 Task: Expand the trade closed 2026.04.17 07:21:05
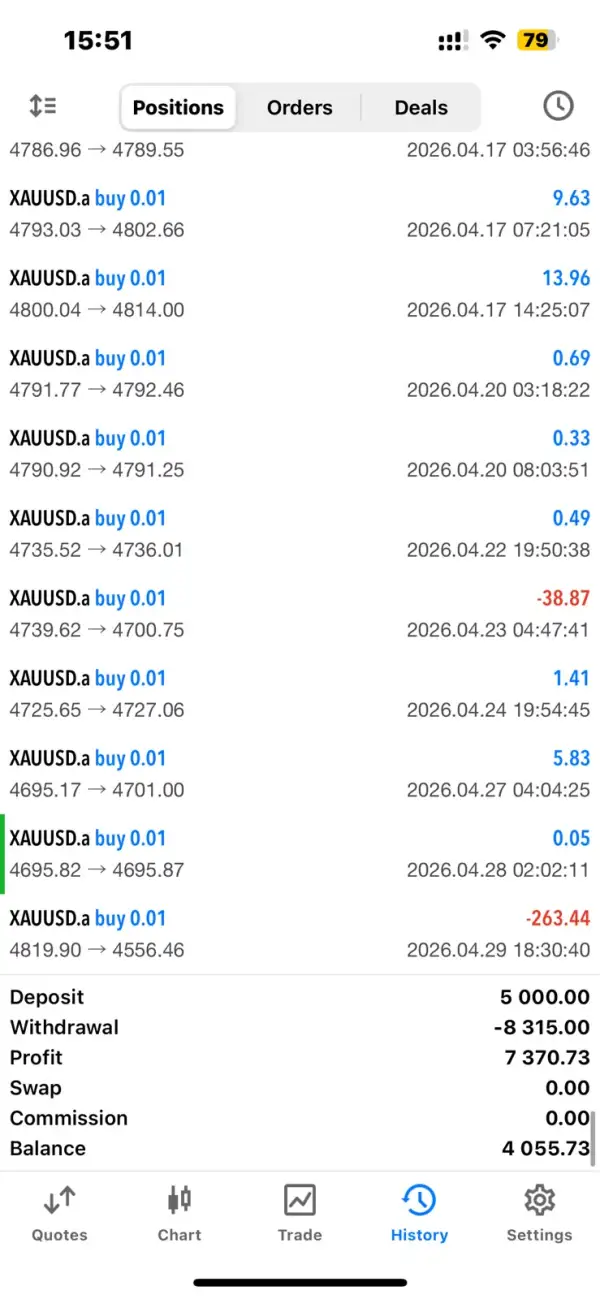tap(300, 214)
